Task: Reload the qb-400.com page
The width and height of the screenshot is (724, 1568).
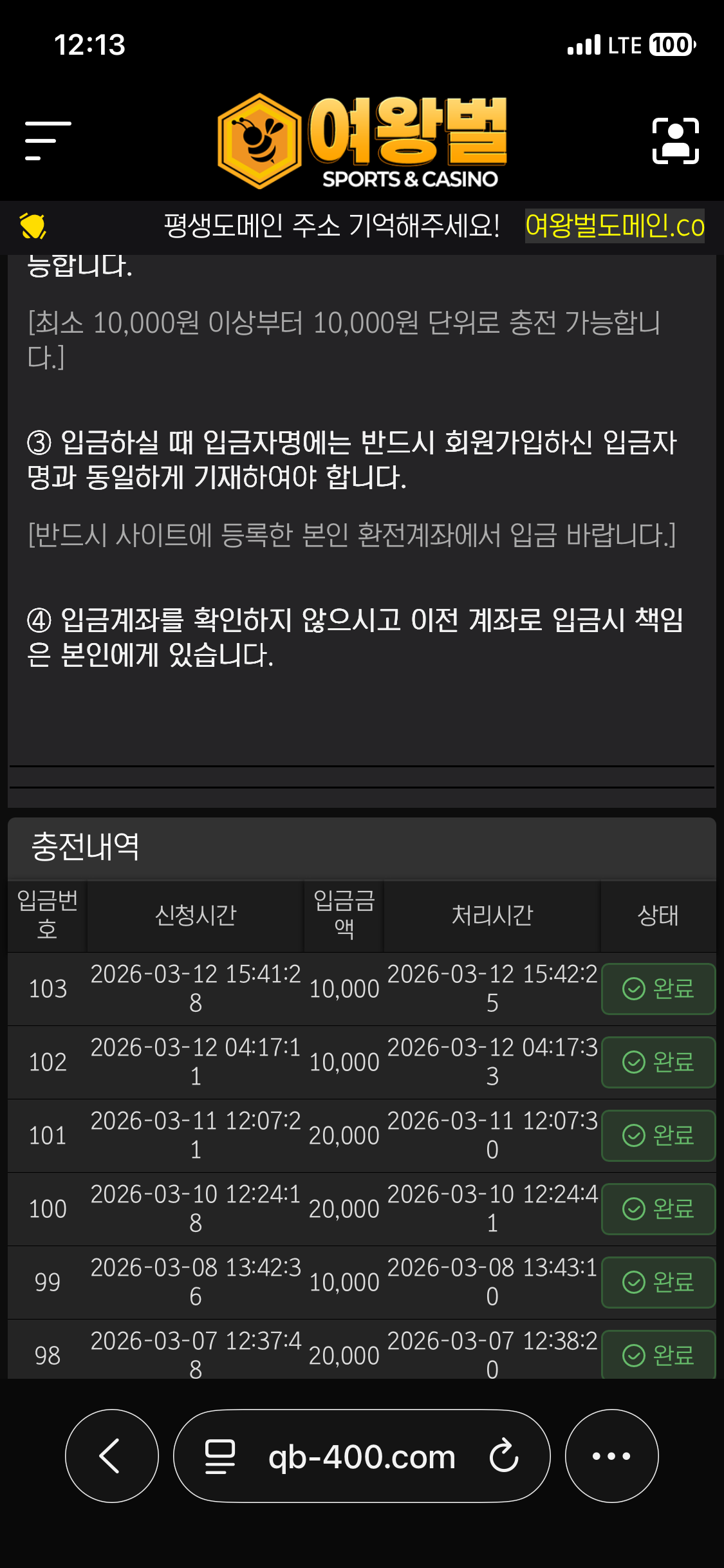Action: [503, 1456]
